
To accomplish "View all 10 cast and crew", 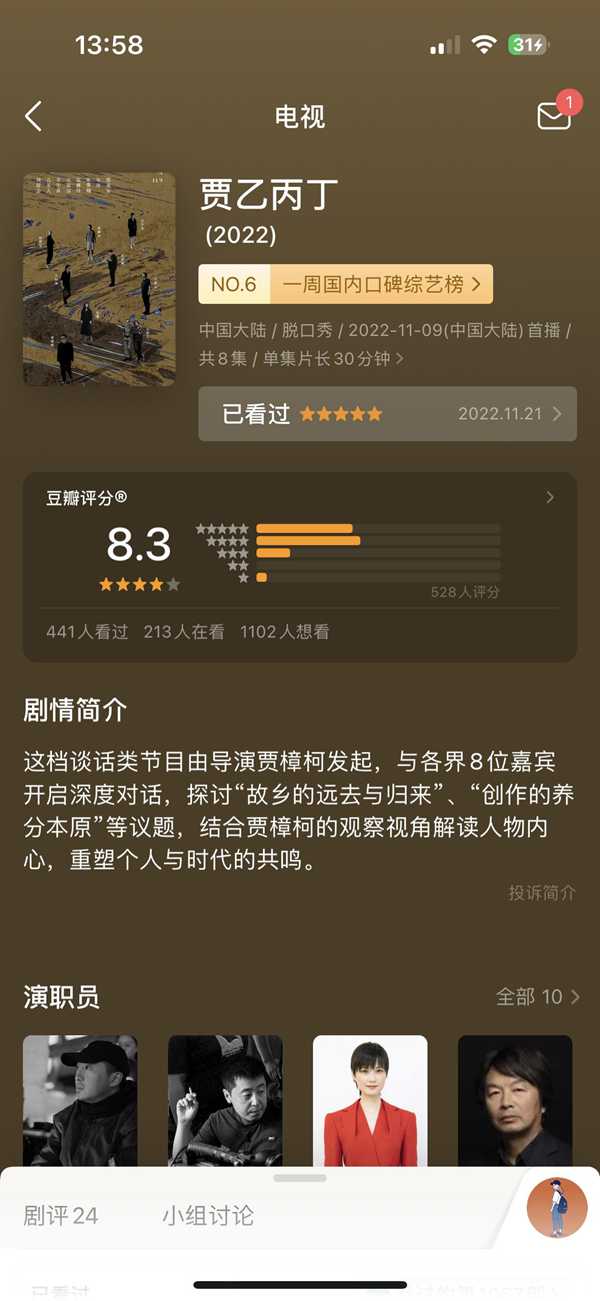I will 538,997.
